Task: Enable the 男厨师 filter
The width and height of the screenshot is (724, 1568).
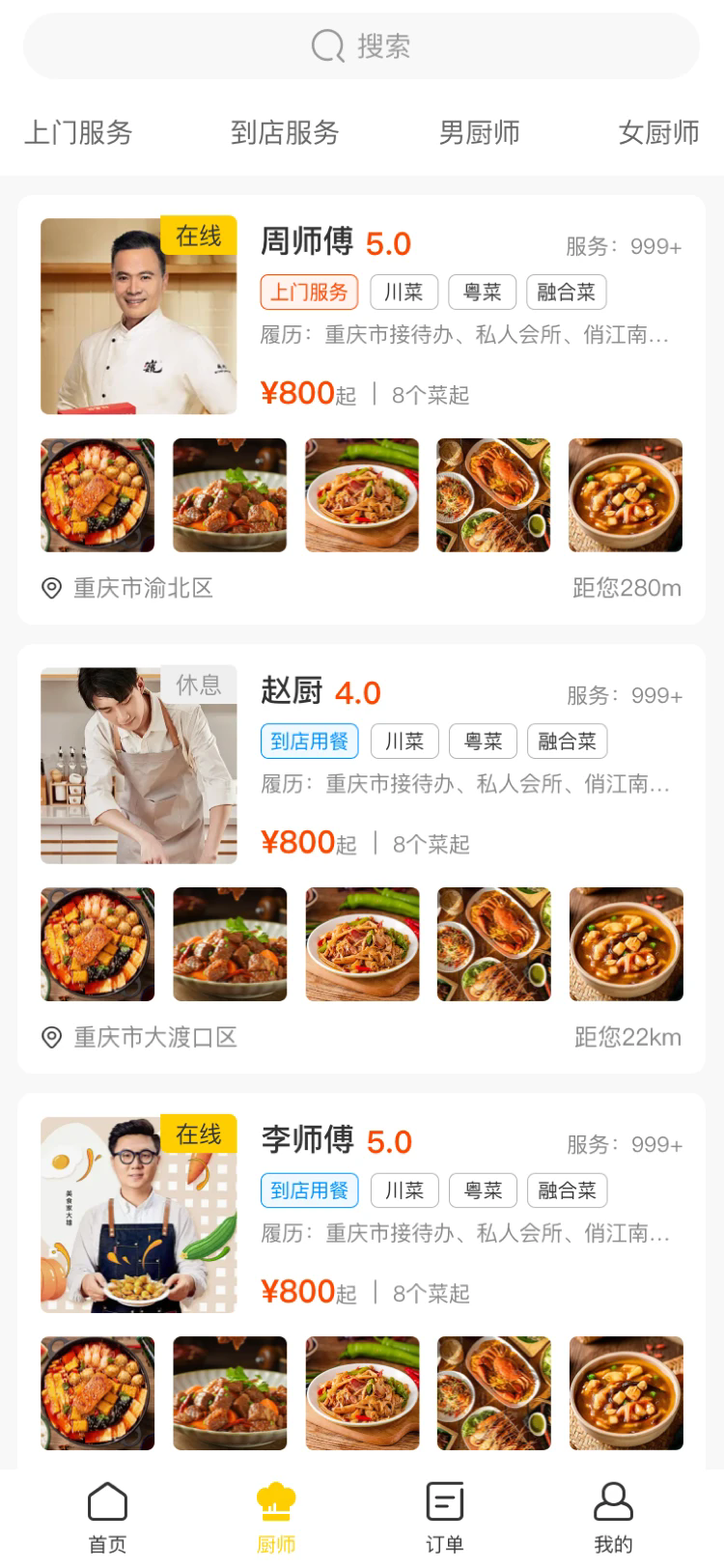Action: coord(480,133)
